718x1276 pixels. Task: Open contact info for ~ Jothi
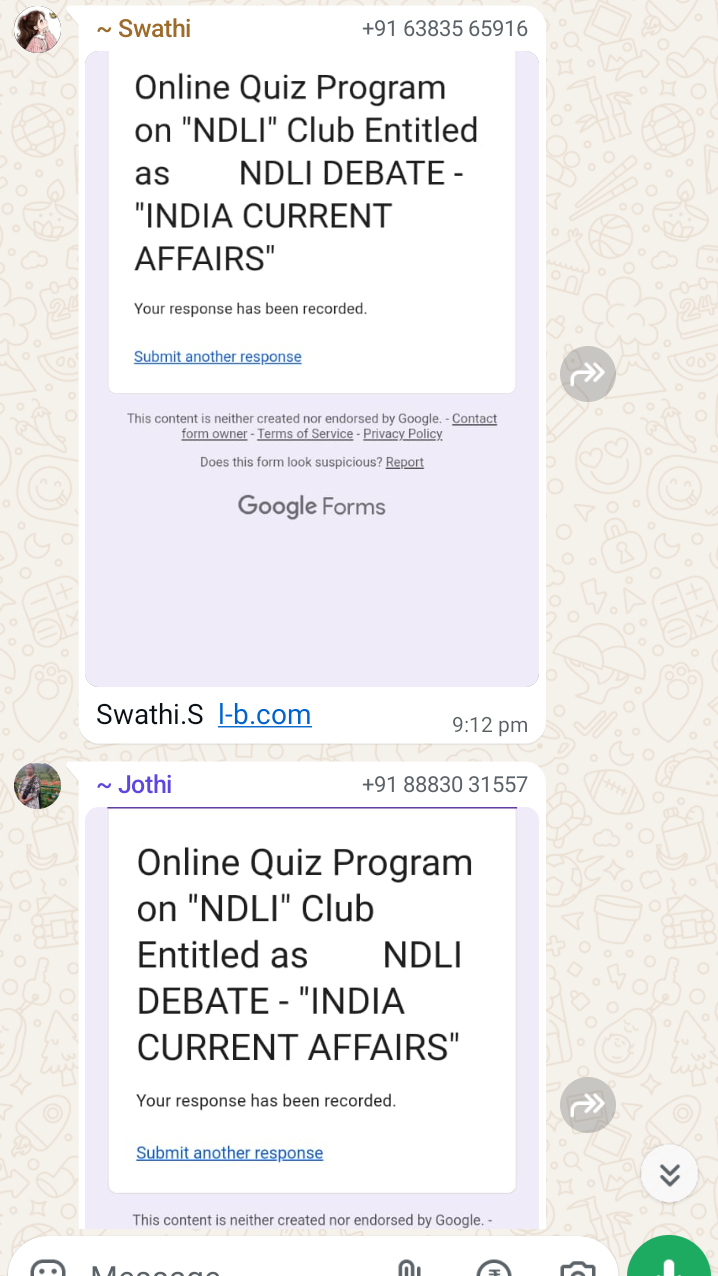(x=134, y=785)
